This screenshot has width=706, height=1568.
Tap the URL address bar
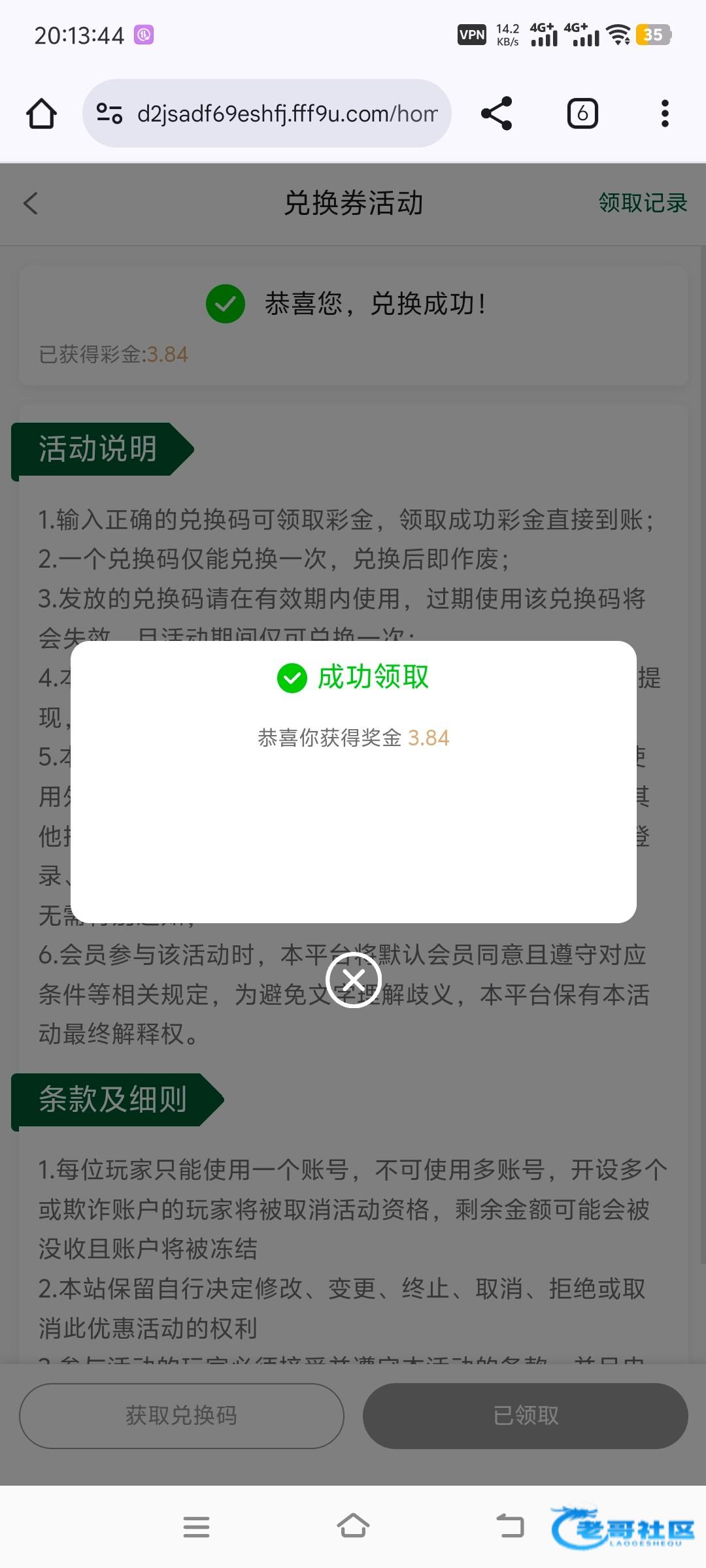click(281, 114)
